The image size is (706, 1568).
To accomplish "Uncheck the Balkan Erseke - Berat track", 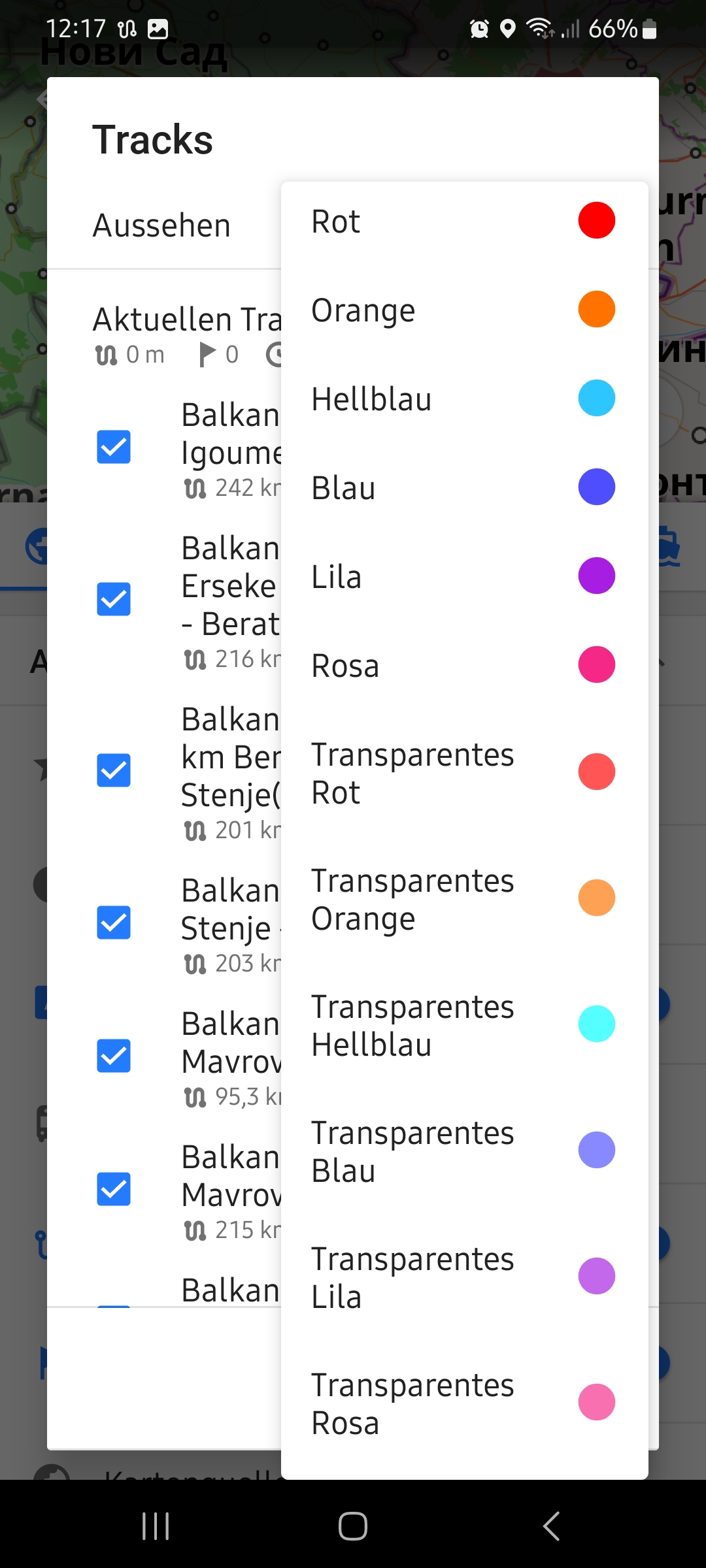I will [x=113, y=599].
